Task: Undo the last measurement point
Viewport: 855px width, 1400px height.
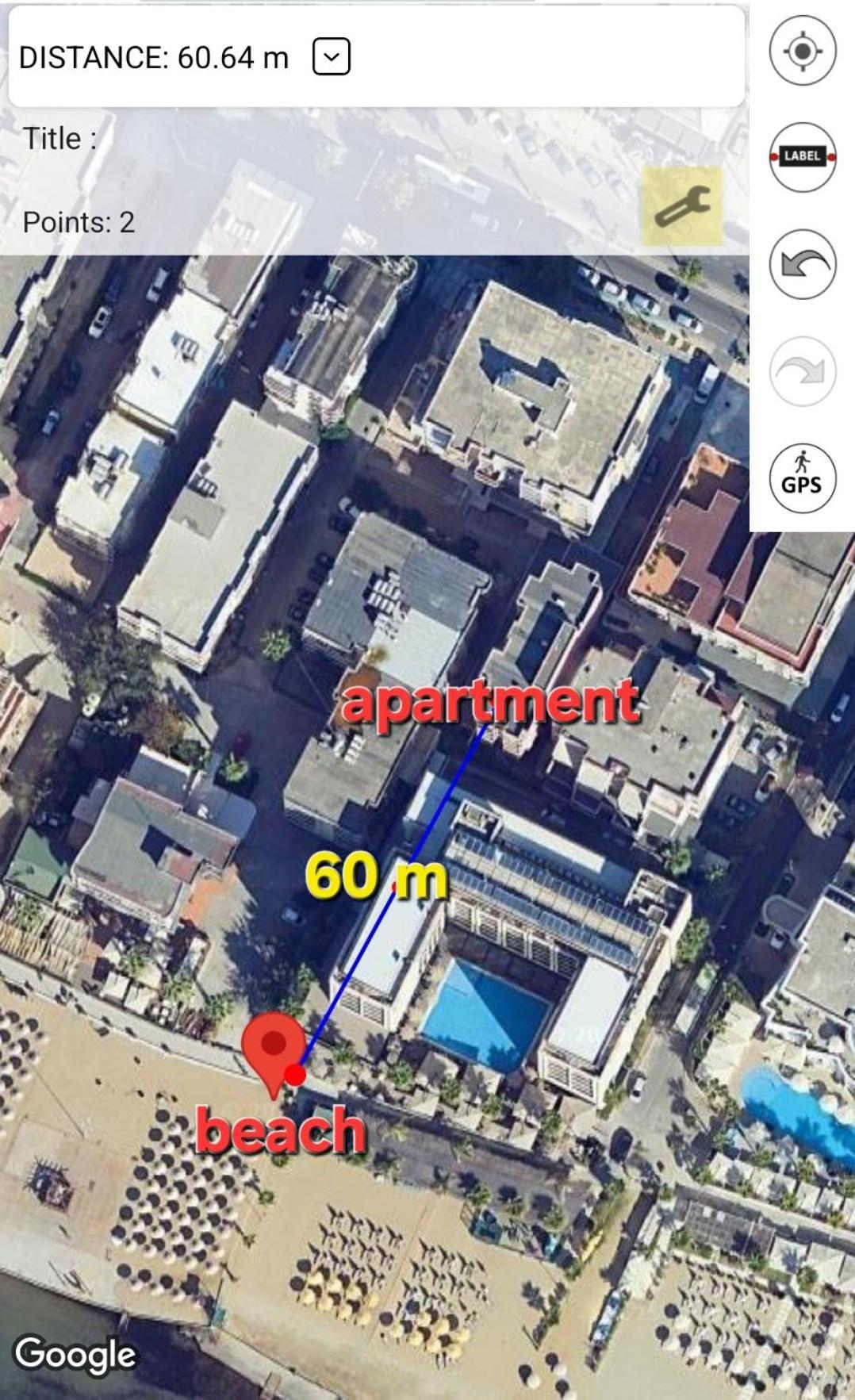Action: 802,264
